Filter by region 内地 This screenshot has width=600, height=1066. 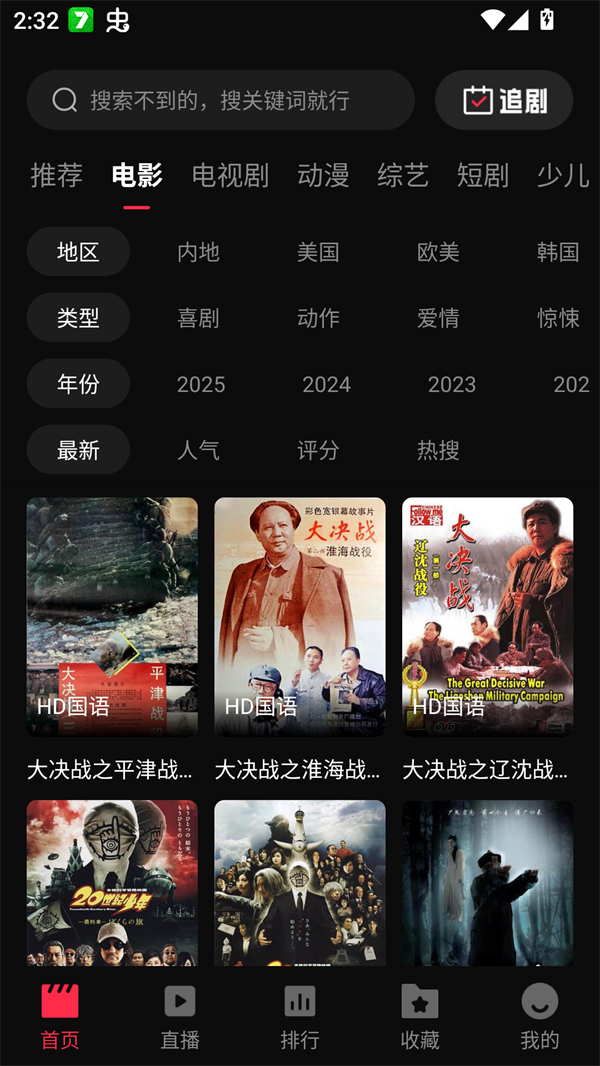pyautogui.click(x=198, y=252)
